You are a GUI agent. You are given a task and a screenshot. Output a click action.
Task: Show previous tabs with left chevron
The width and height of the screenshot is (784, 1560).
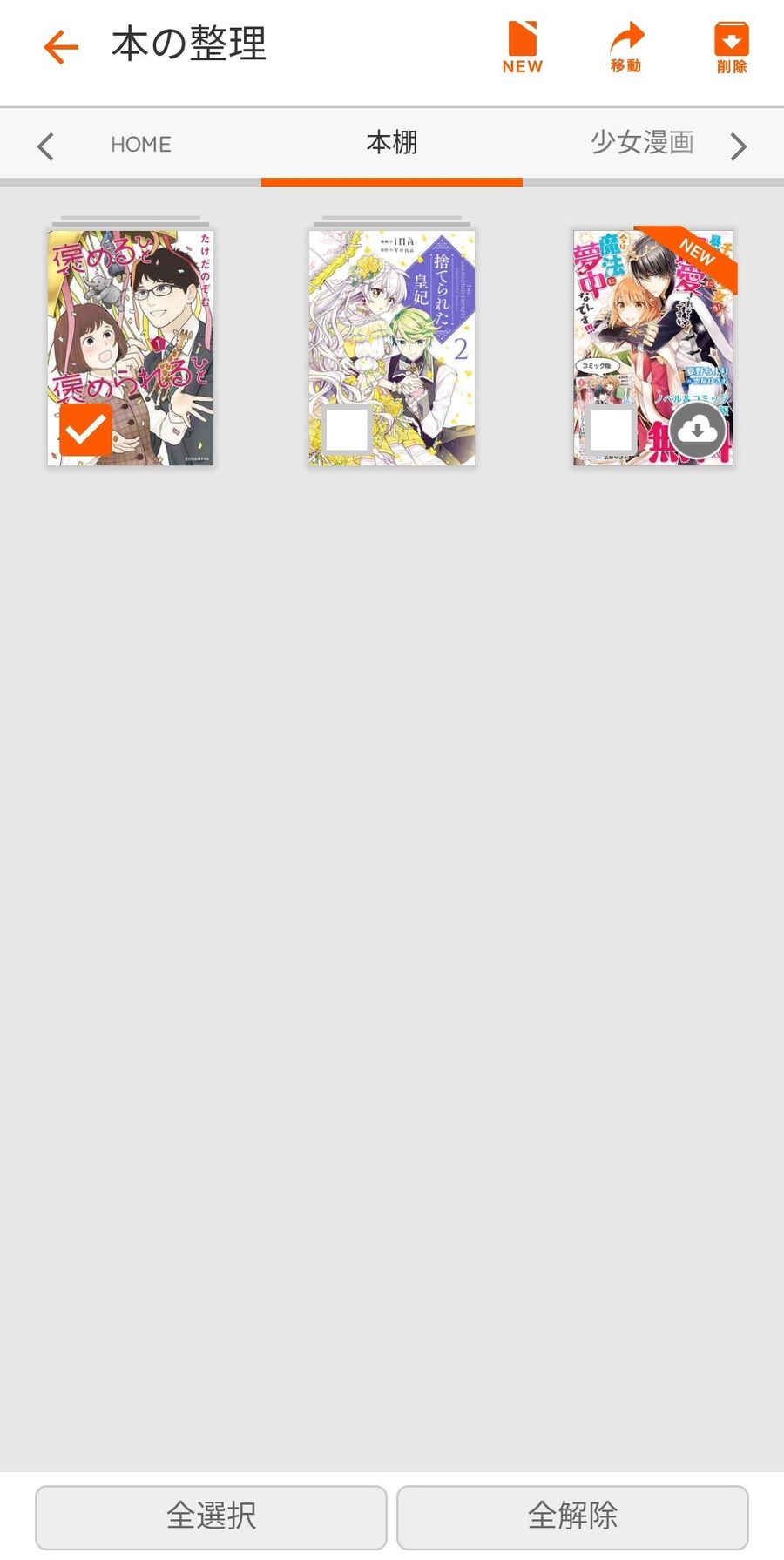[46, 146]
